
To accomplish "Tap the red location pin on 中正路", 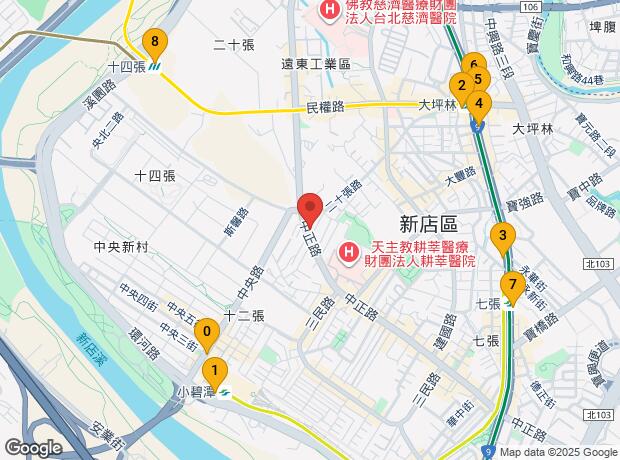I will [309, 207].
